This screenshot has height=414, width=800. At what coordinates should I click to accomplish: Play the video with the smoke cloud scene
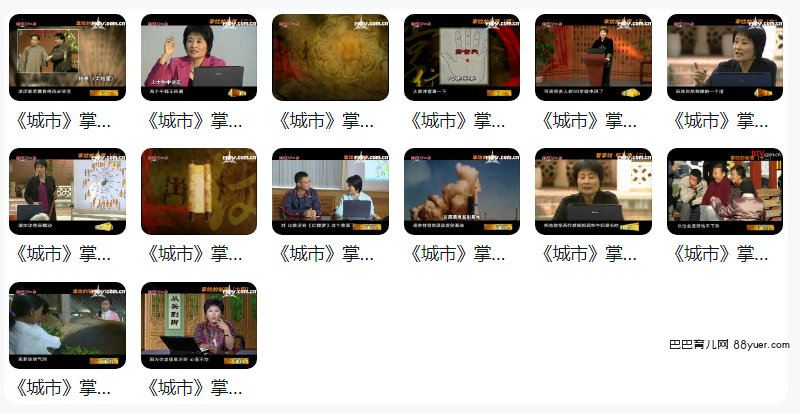coord(462,191)
